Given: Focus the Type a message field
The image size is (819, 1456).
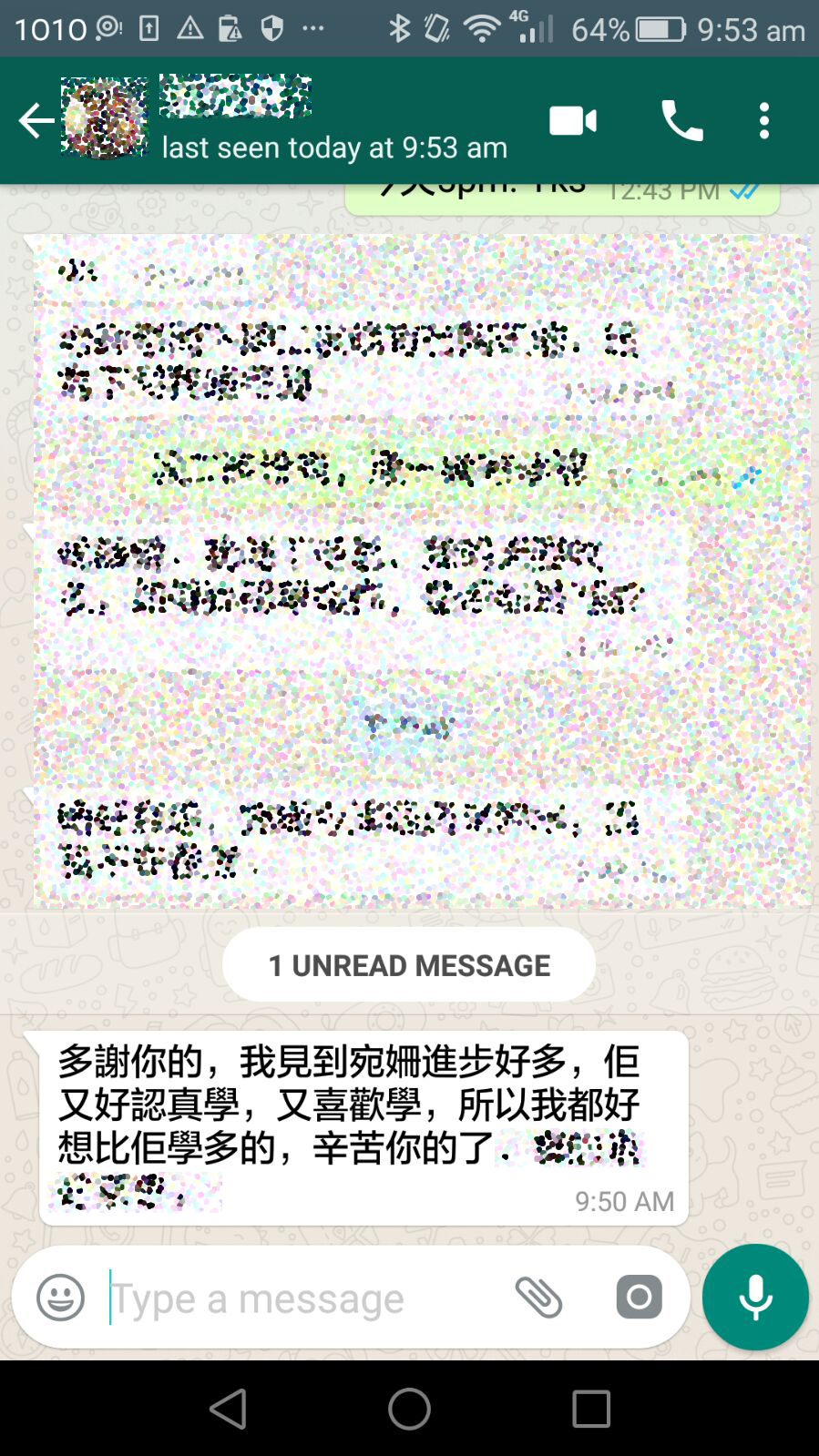Looking at the screenshot, I should 301,1298.
